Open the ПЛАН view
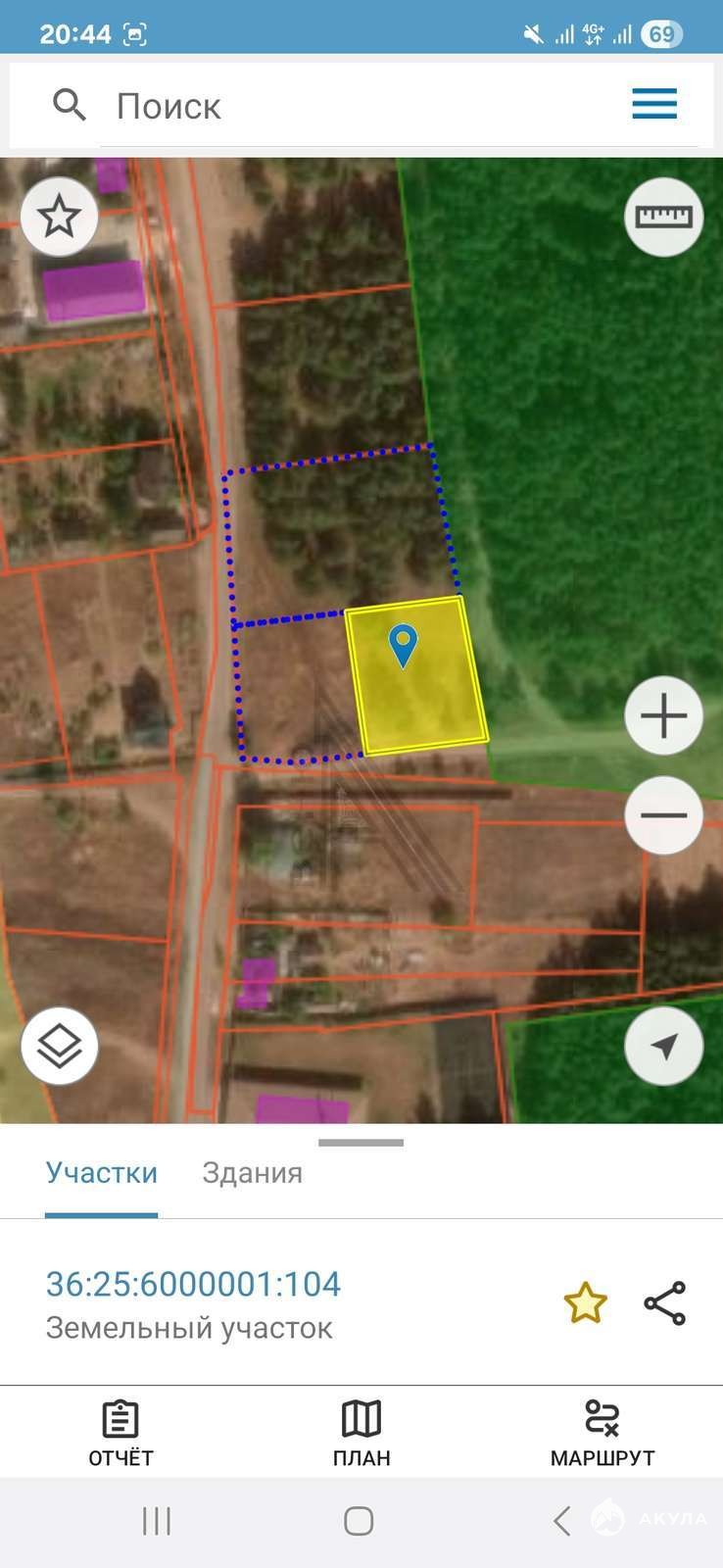723x1568 pixels. pos(361,1434)
